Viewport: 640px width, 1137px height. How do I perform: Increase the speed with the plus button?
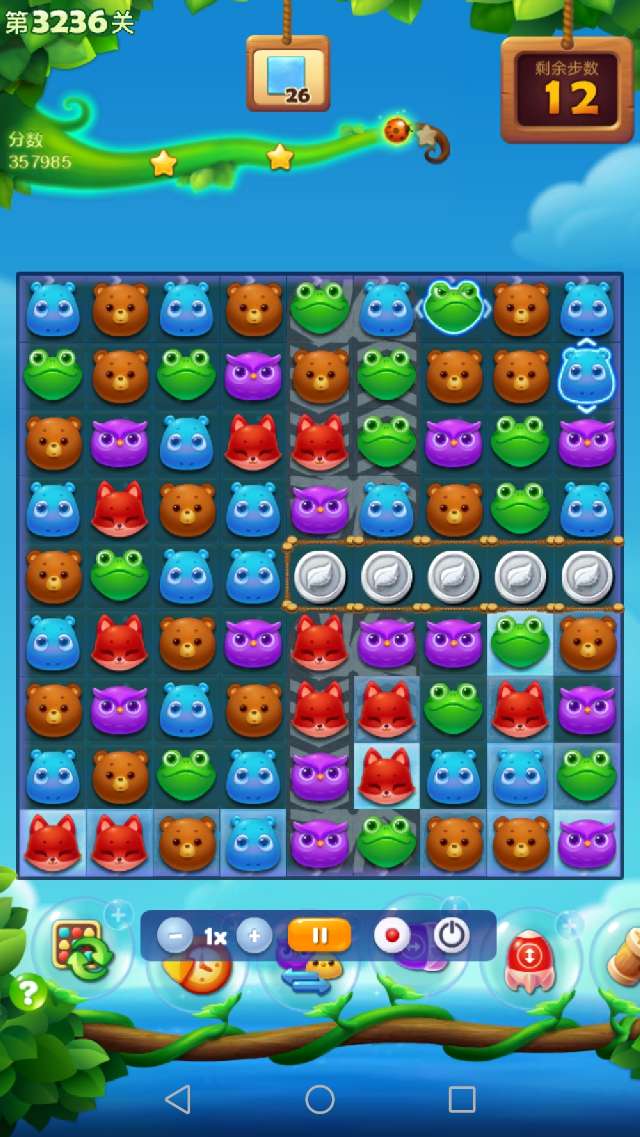point(254,936)
